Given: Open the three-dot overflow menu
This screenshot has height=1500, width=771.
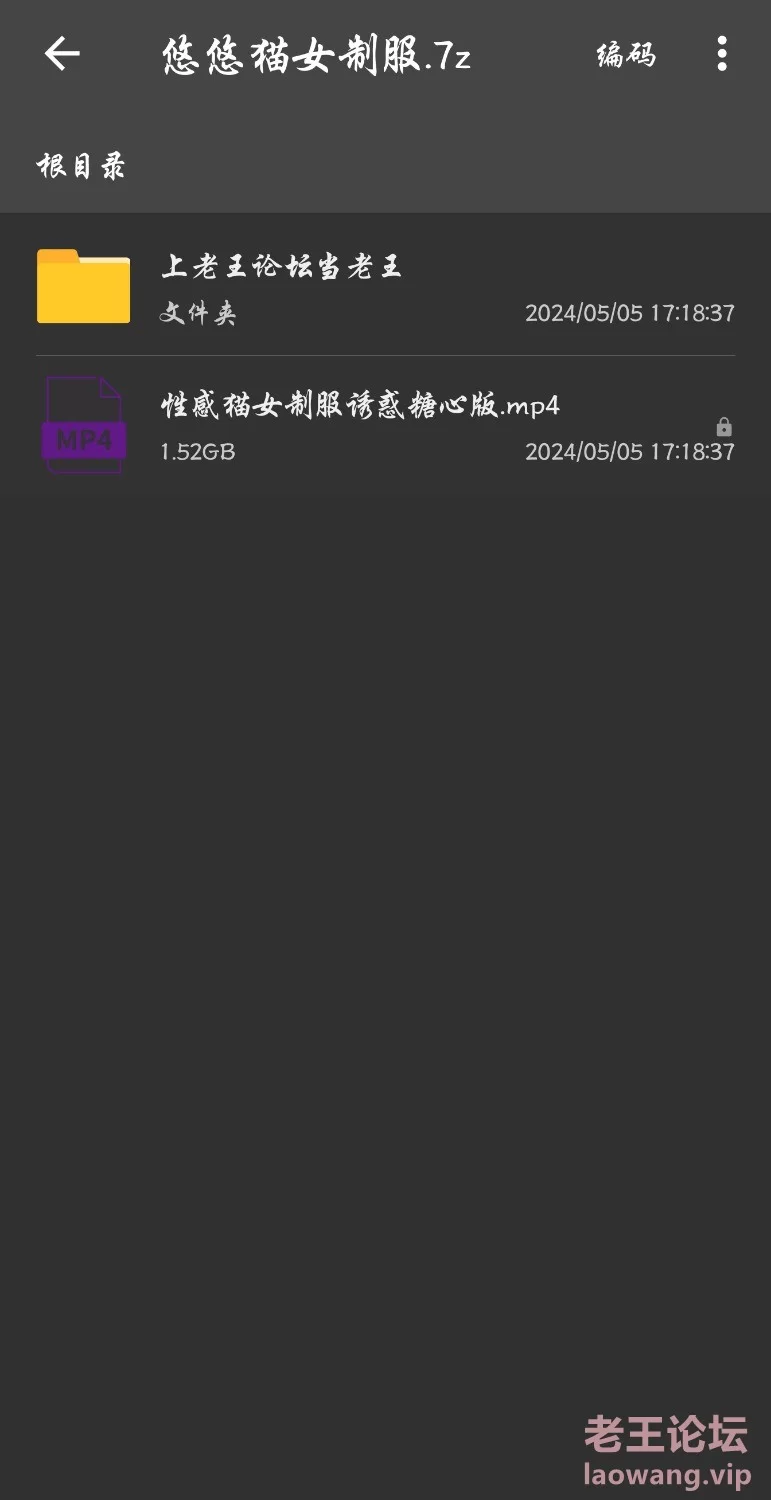Looking at the screenshot, I should click(x=722, y=54).
